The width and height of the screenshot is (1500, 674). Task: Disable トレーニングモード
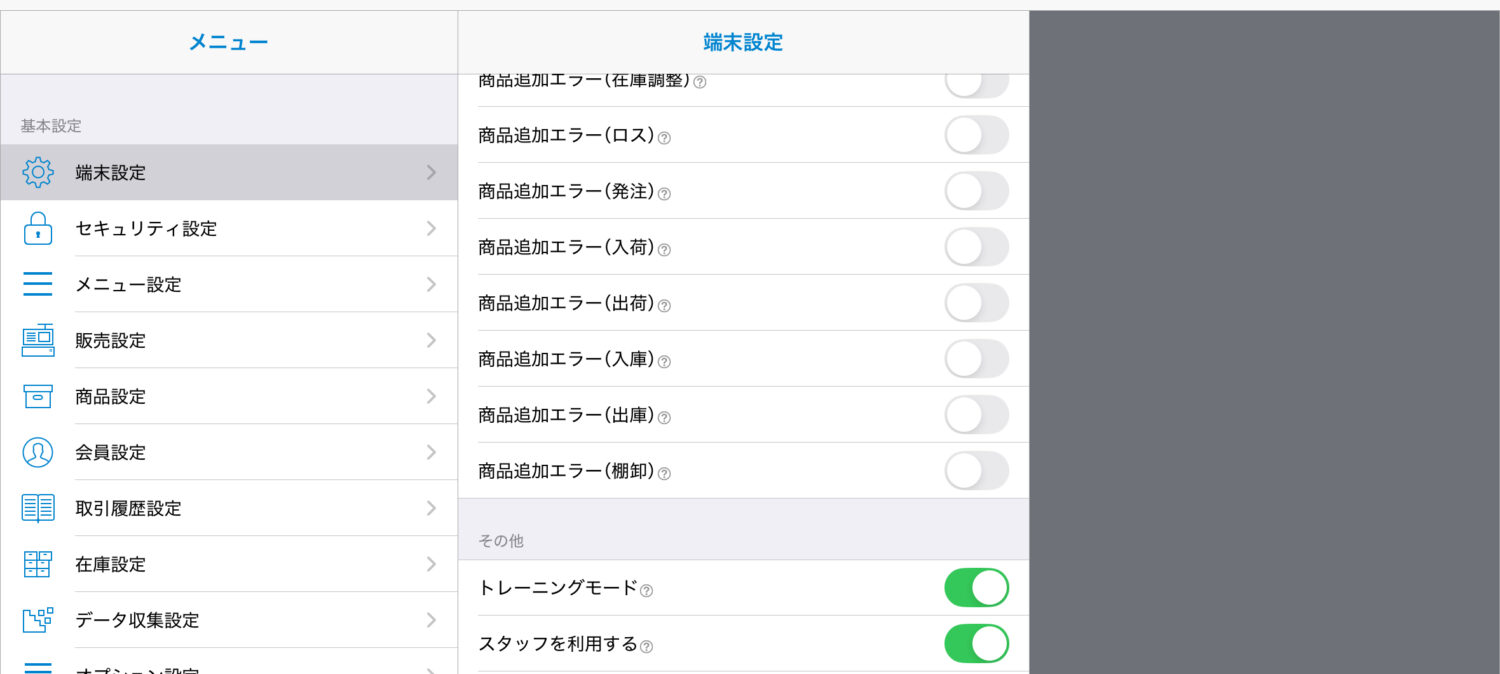[976, 588]
